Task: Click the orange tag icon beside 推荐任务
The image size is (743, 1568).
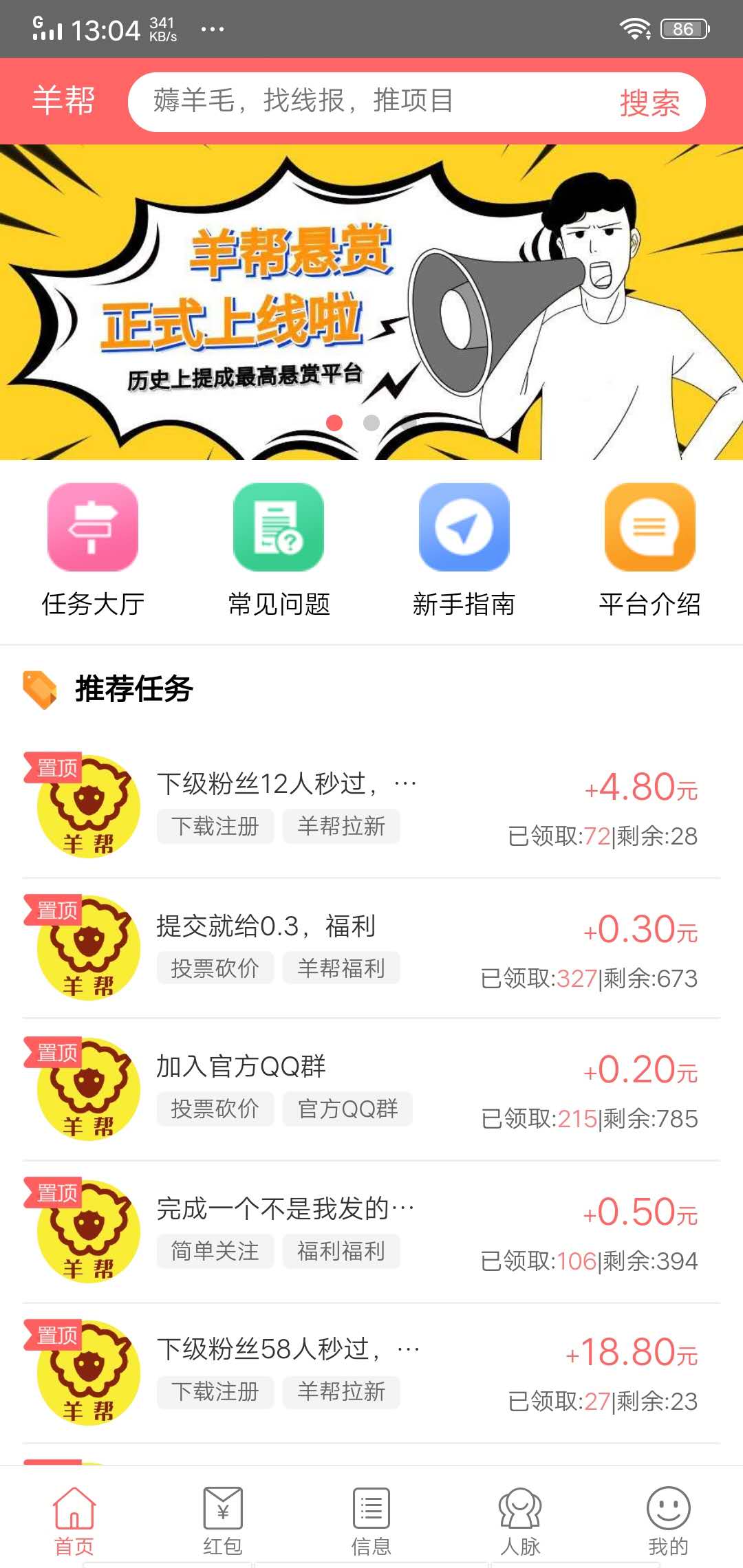Action: (x=40, y=688)
